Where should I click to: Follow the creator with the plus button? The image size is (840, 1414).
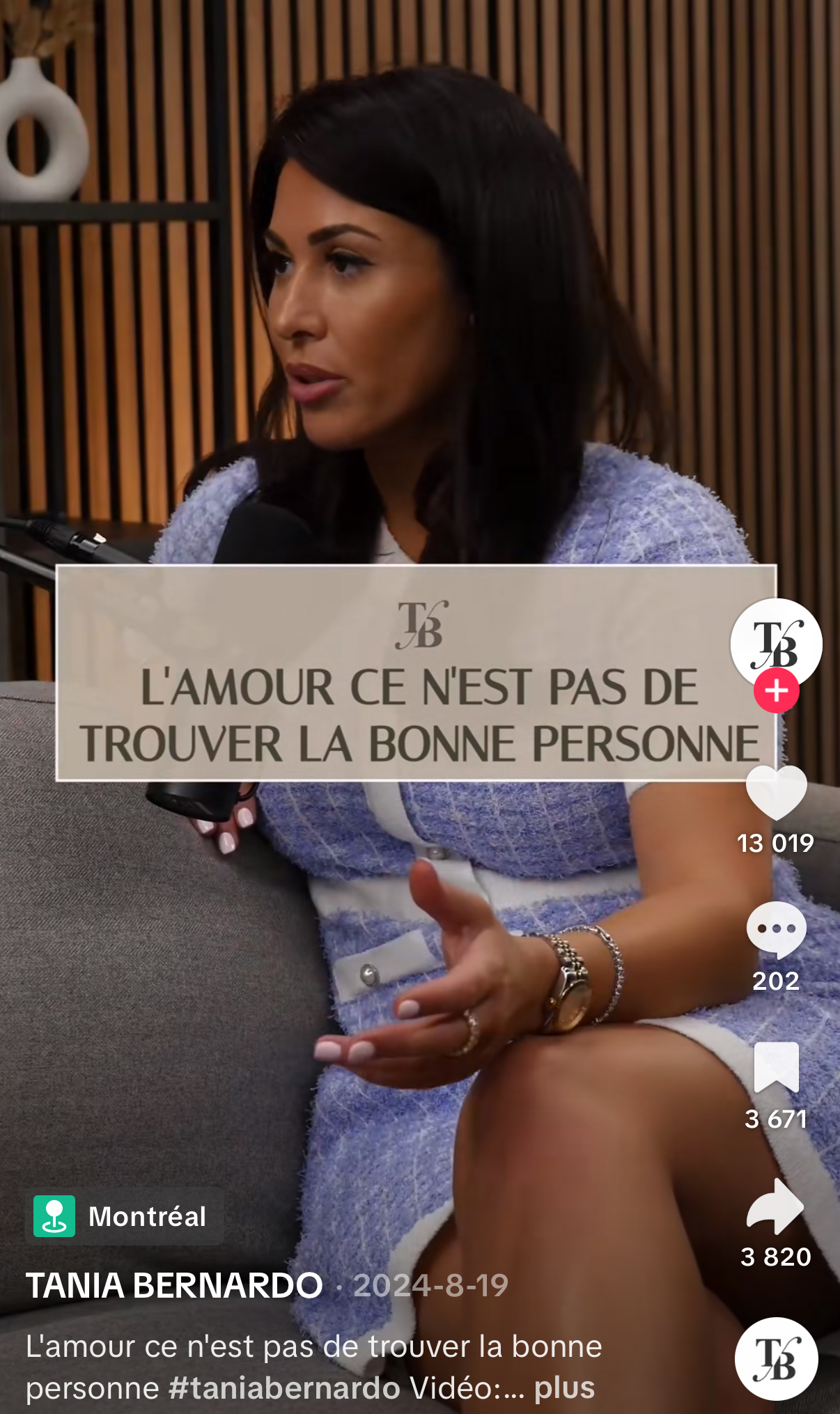(776, 690)
